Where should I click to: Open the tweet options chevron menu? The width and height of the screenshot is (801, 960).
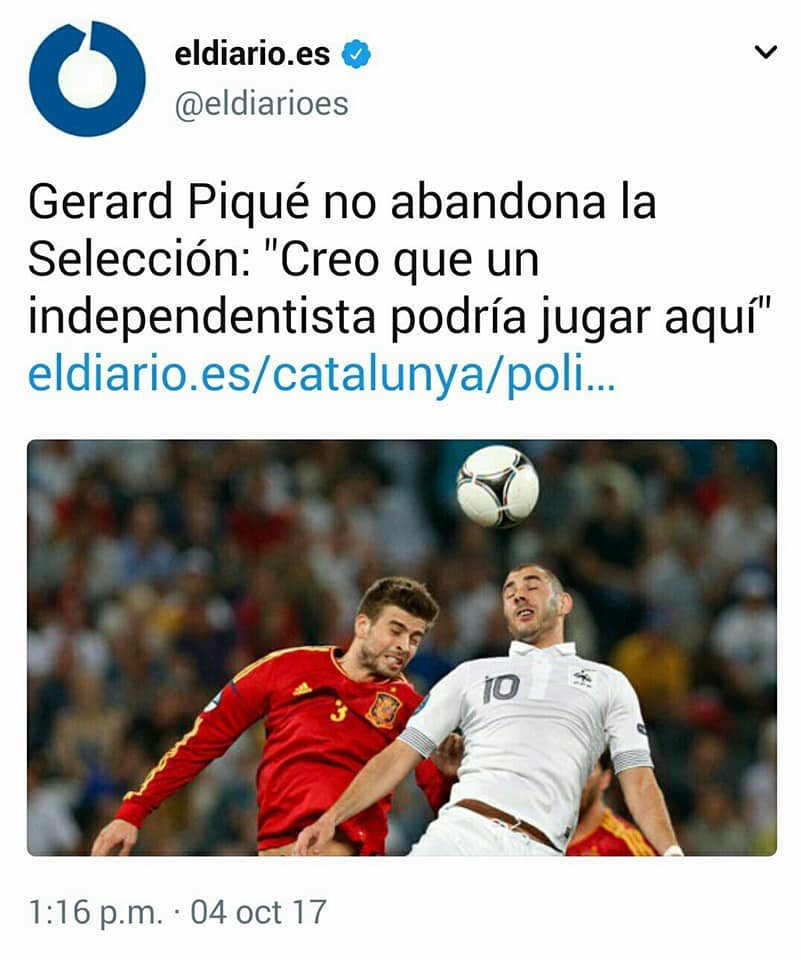765,53
